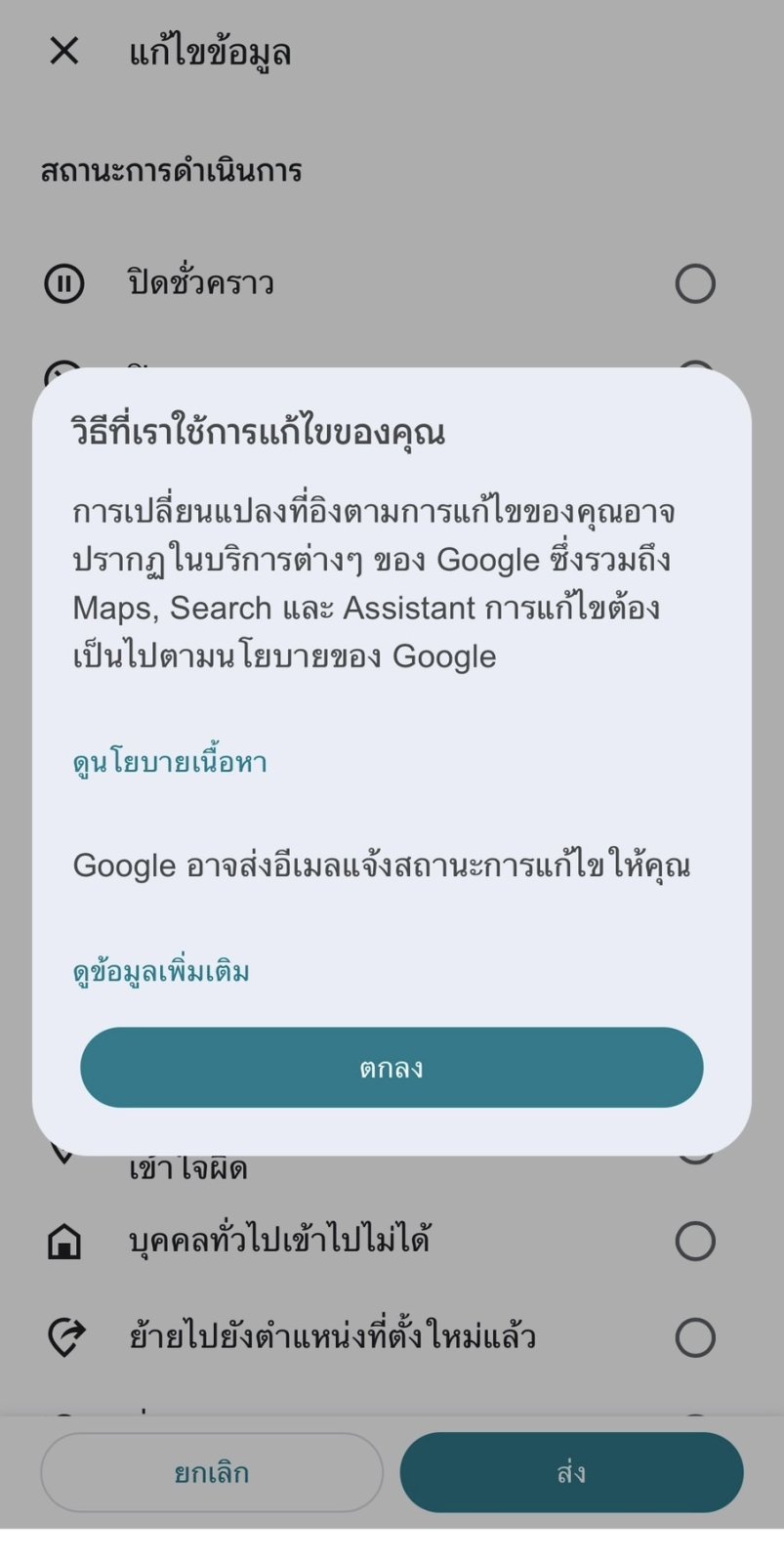Close the แก้ไขข้อมูล screen
Image resolution: width=784 pixels, height=1563 pixels.
click(64, 51)
